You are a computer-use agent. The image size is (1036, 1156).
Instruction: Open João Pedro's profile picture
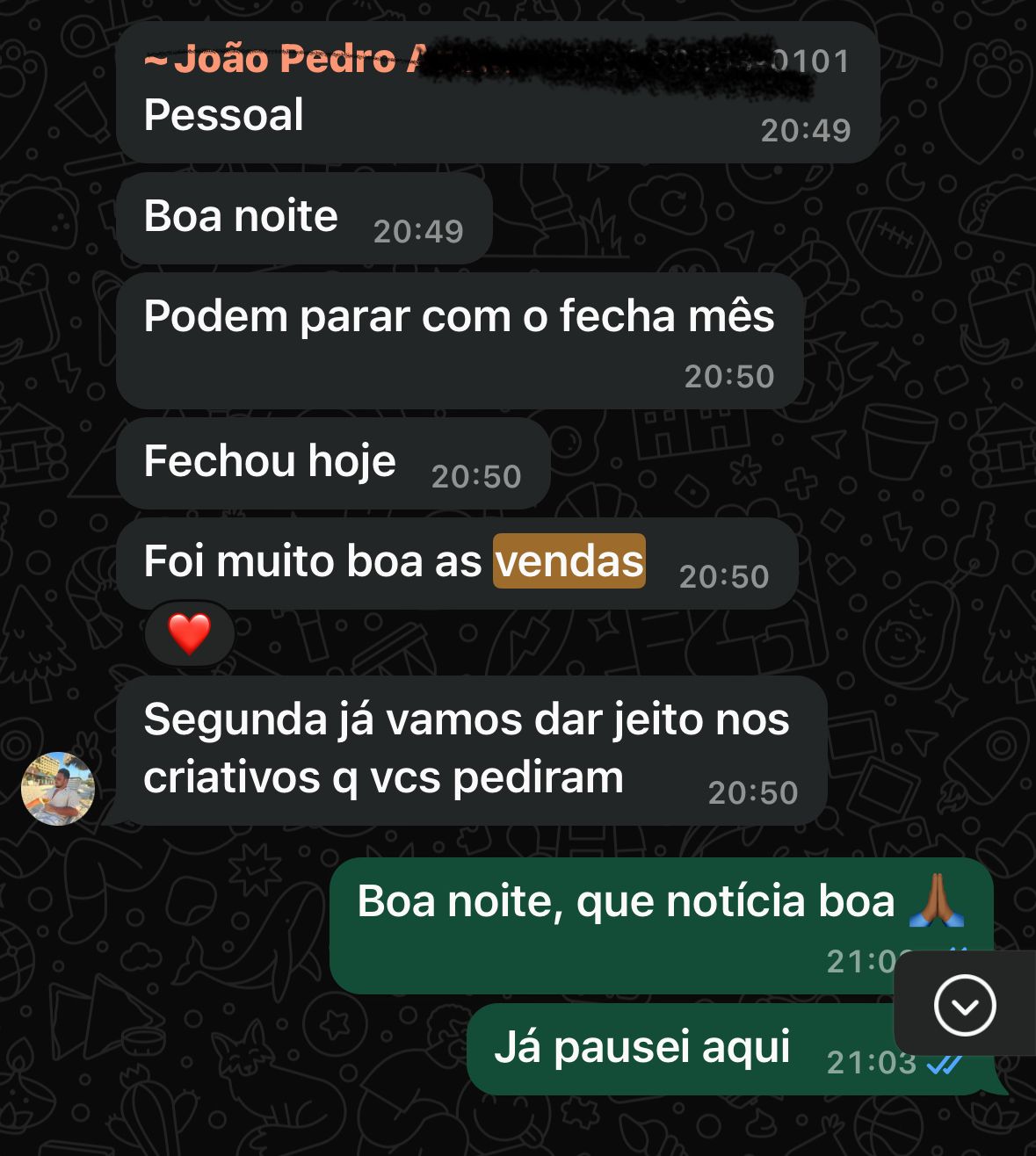coord(58,788)
